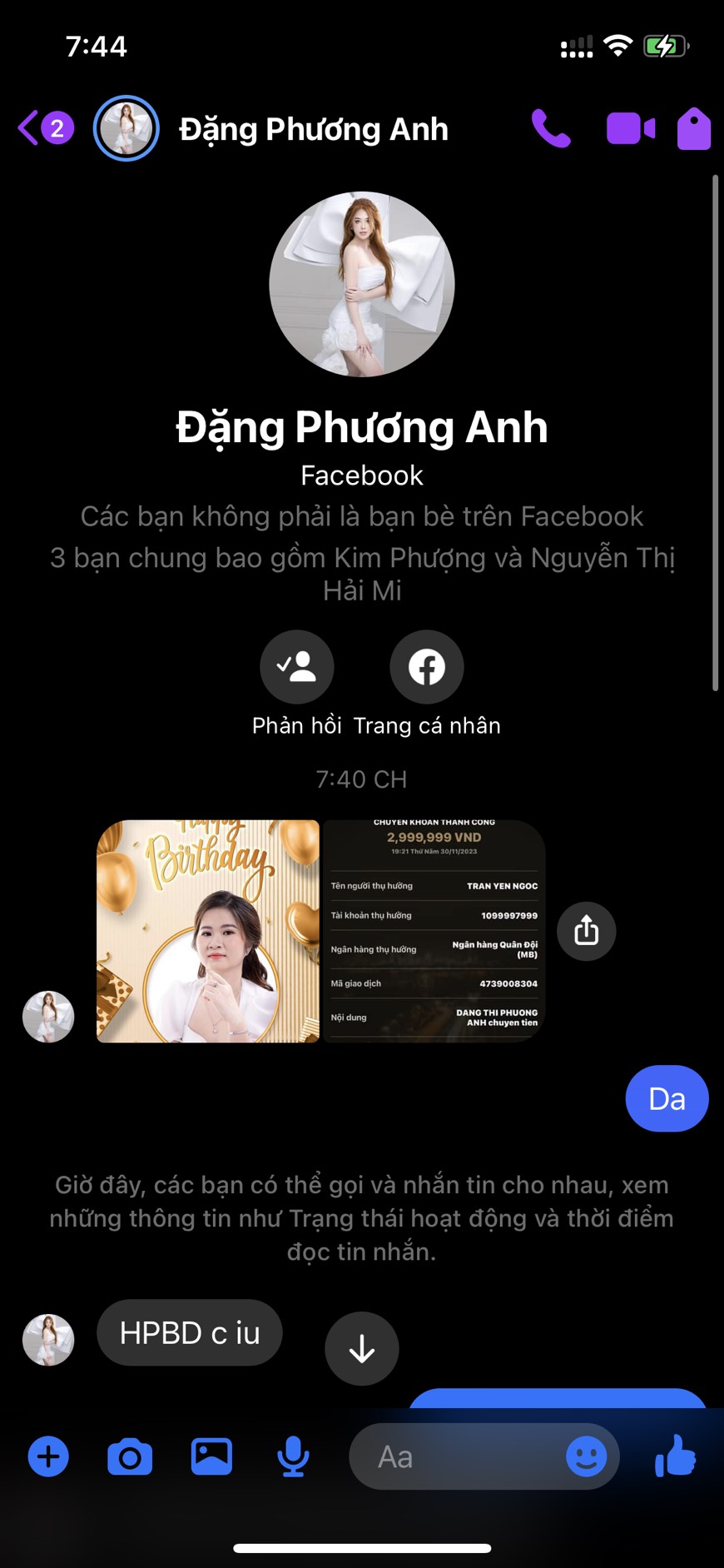Share the received image using the share icon
This screenshot has height=1568, width=724.
(586, 931)
